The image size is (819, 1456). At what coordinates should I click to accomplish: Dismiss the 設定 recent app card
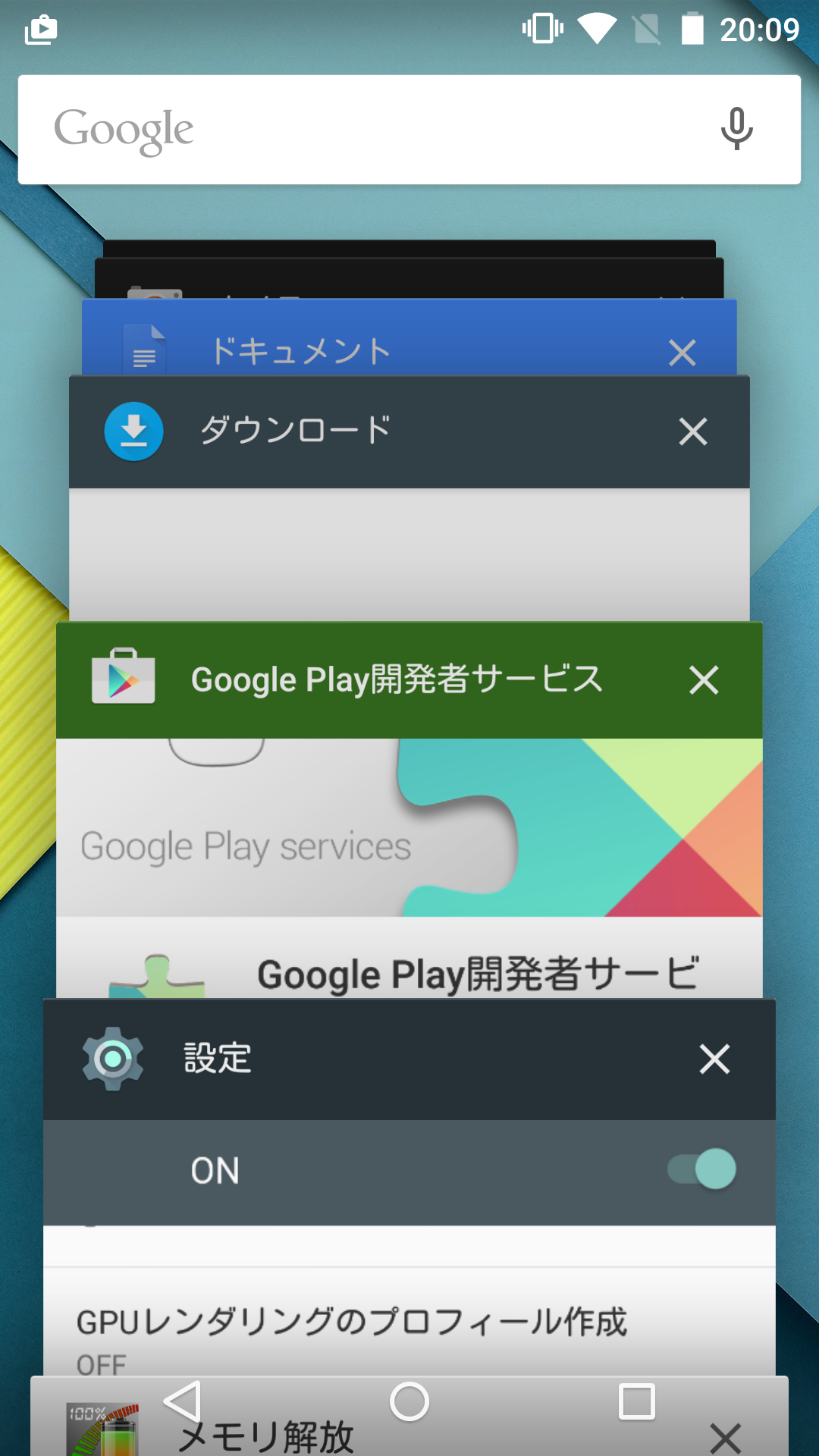714,1059
